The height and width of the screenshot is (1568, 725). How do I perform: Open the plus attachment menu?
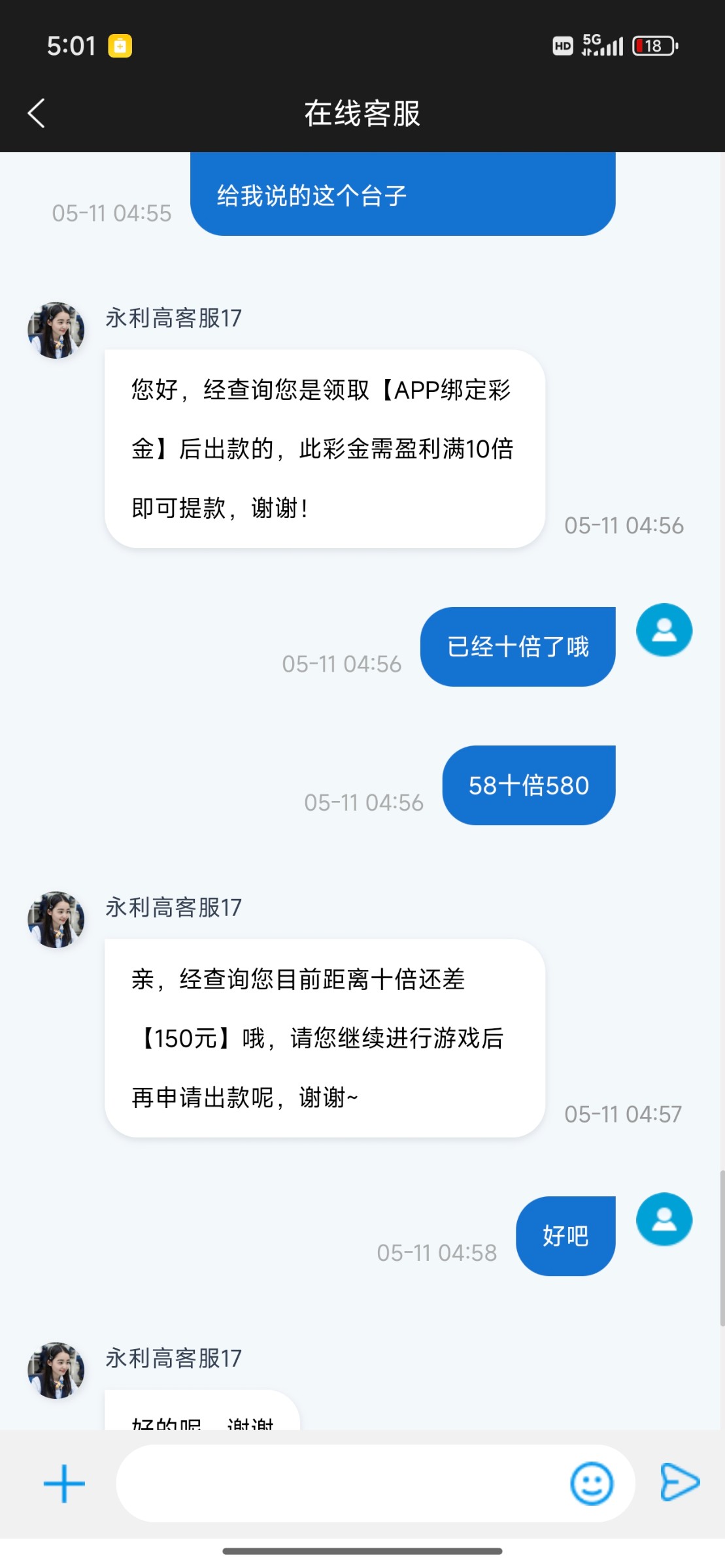(x=64, y=1483)
